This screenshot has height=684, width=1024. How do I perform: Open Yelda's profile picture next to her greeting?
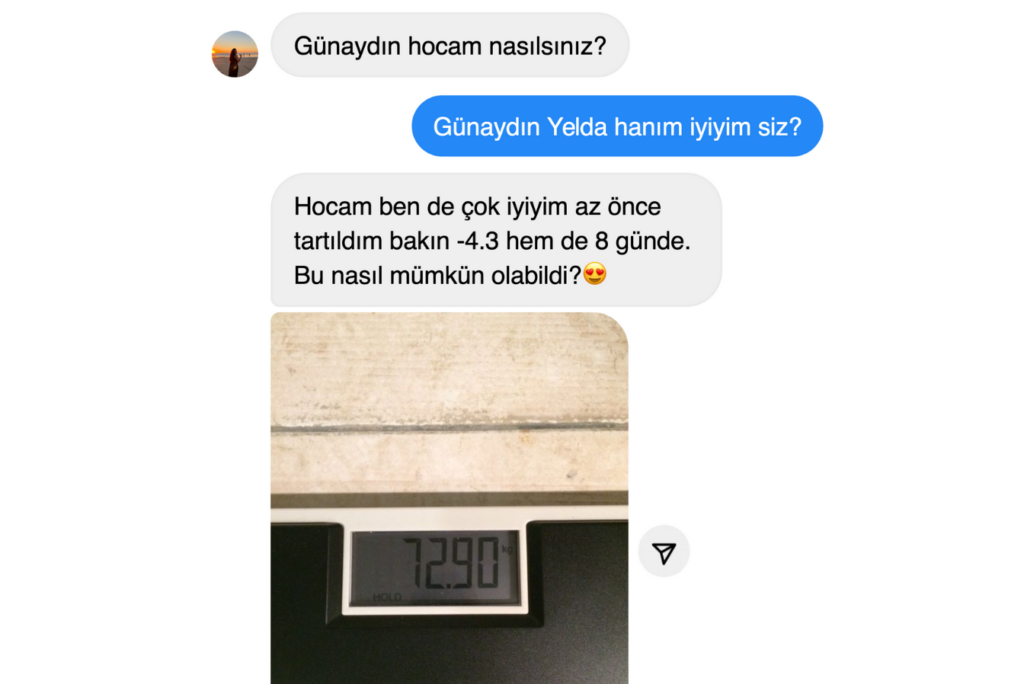(x=235, y=54)
